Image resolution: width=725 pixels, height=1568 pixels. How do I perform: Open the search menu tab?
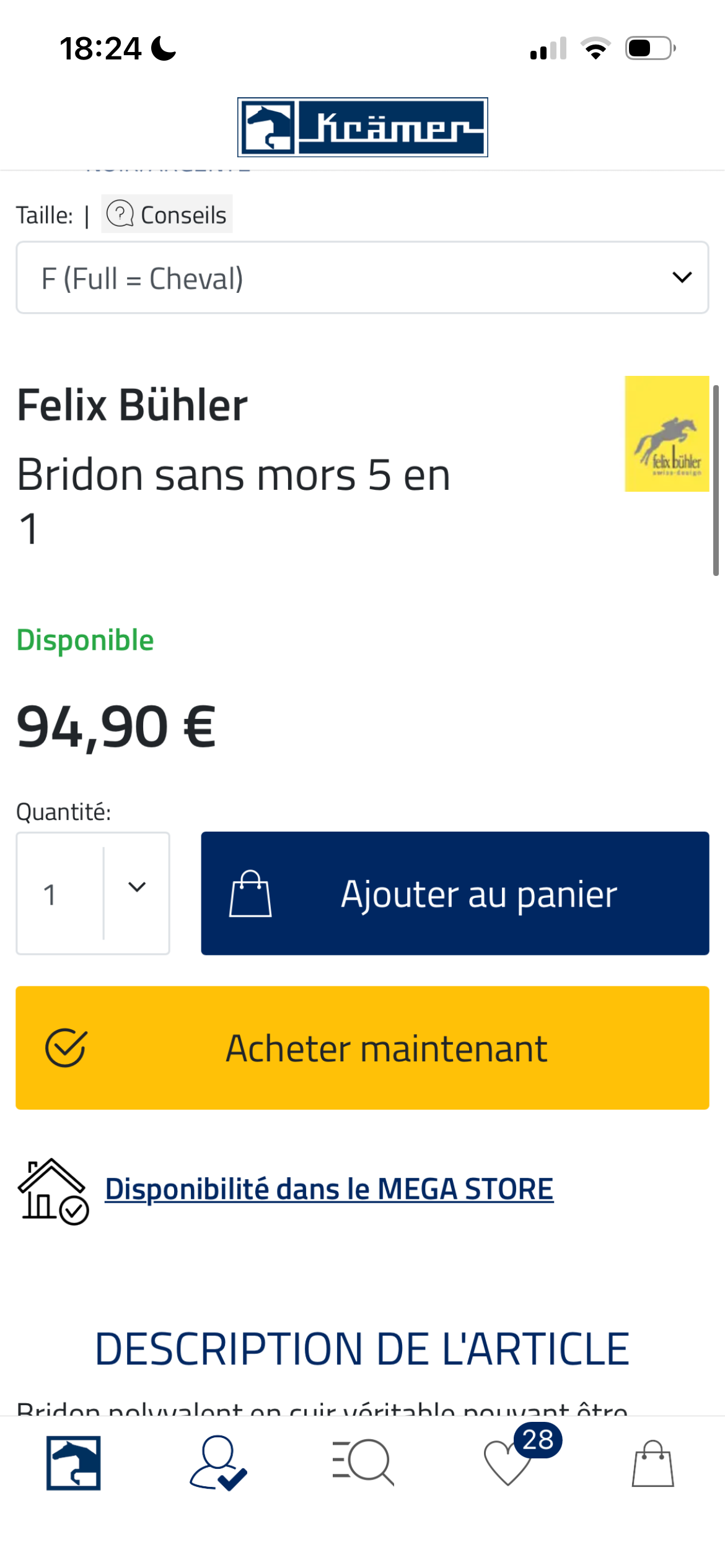[363, 1463]
